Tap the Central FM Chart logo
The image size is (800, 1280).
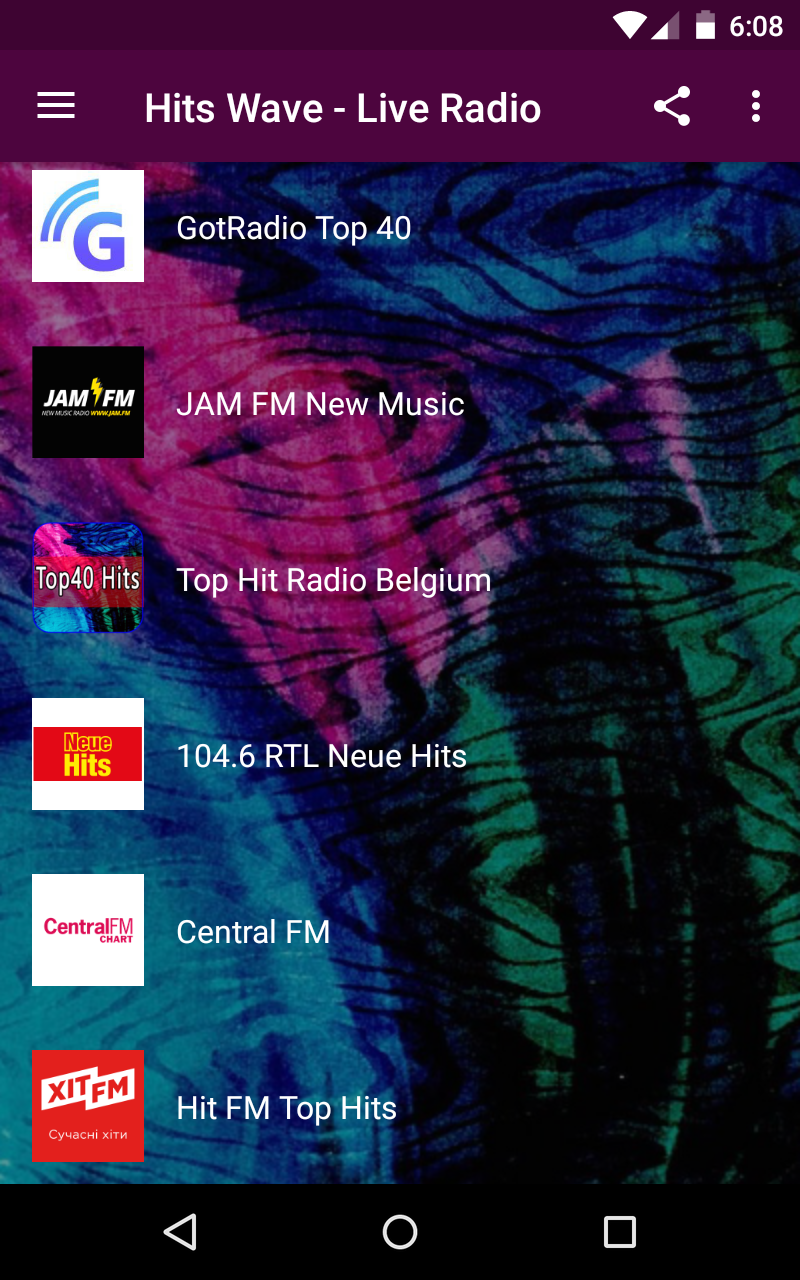point(88,930)
